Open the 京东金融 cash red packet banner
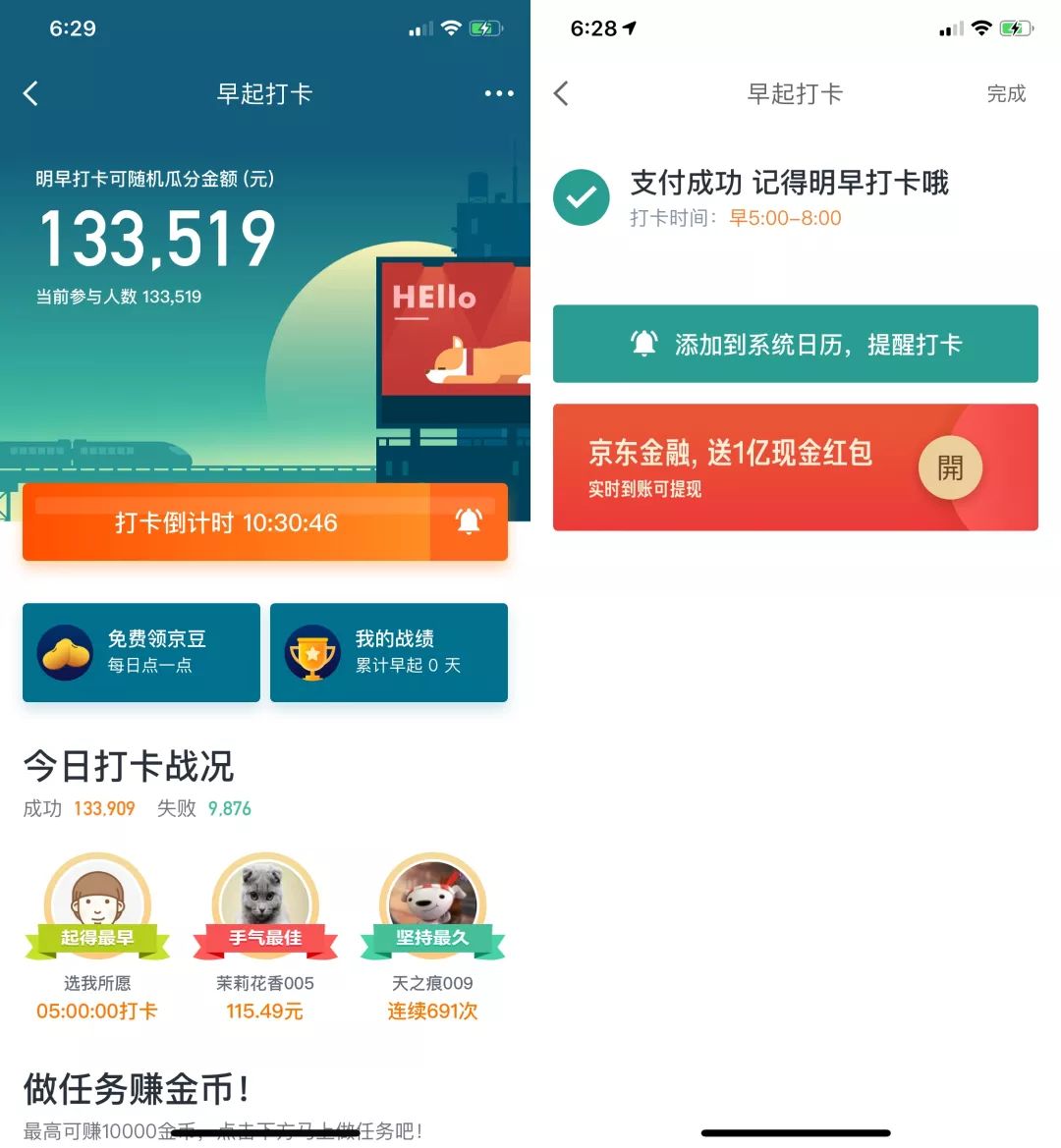This screenshot has height=1148, width=1061. [732, 467]
